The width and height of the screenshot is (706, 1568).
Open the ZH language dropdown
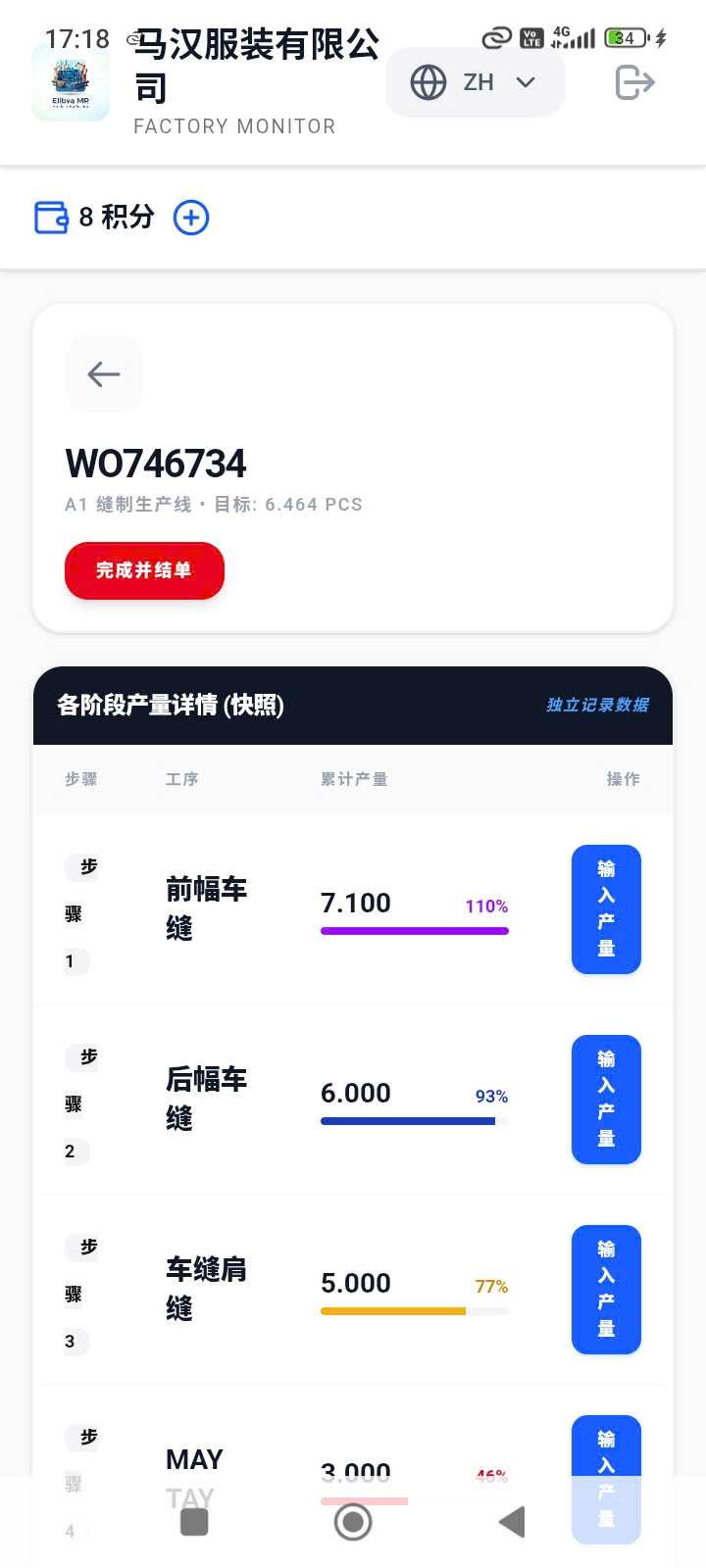click(476, 82)
